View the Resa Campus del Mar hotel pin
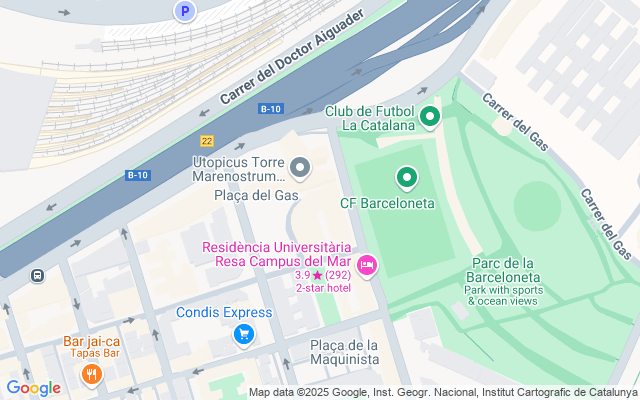The width and height of the screenshot is (640, 400). point(367,265)
